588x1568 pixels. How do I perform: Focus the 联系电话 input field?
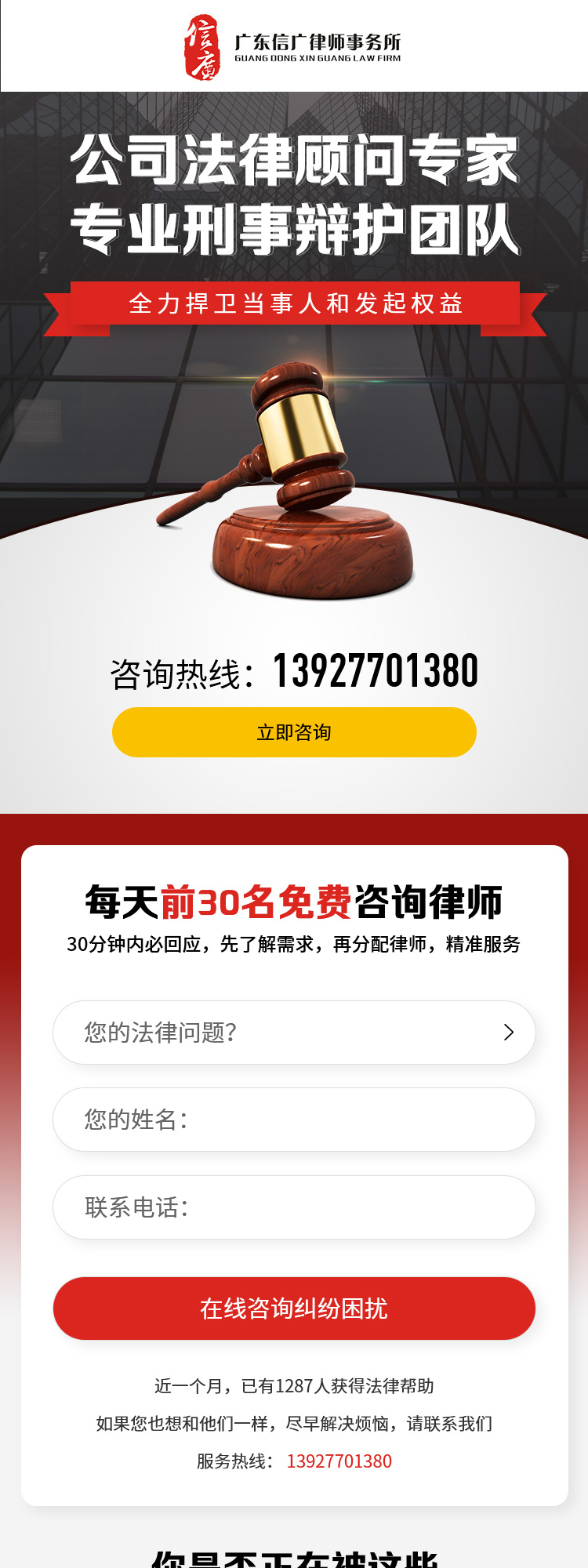(x=294, y=1207)
